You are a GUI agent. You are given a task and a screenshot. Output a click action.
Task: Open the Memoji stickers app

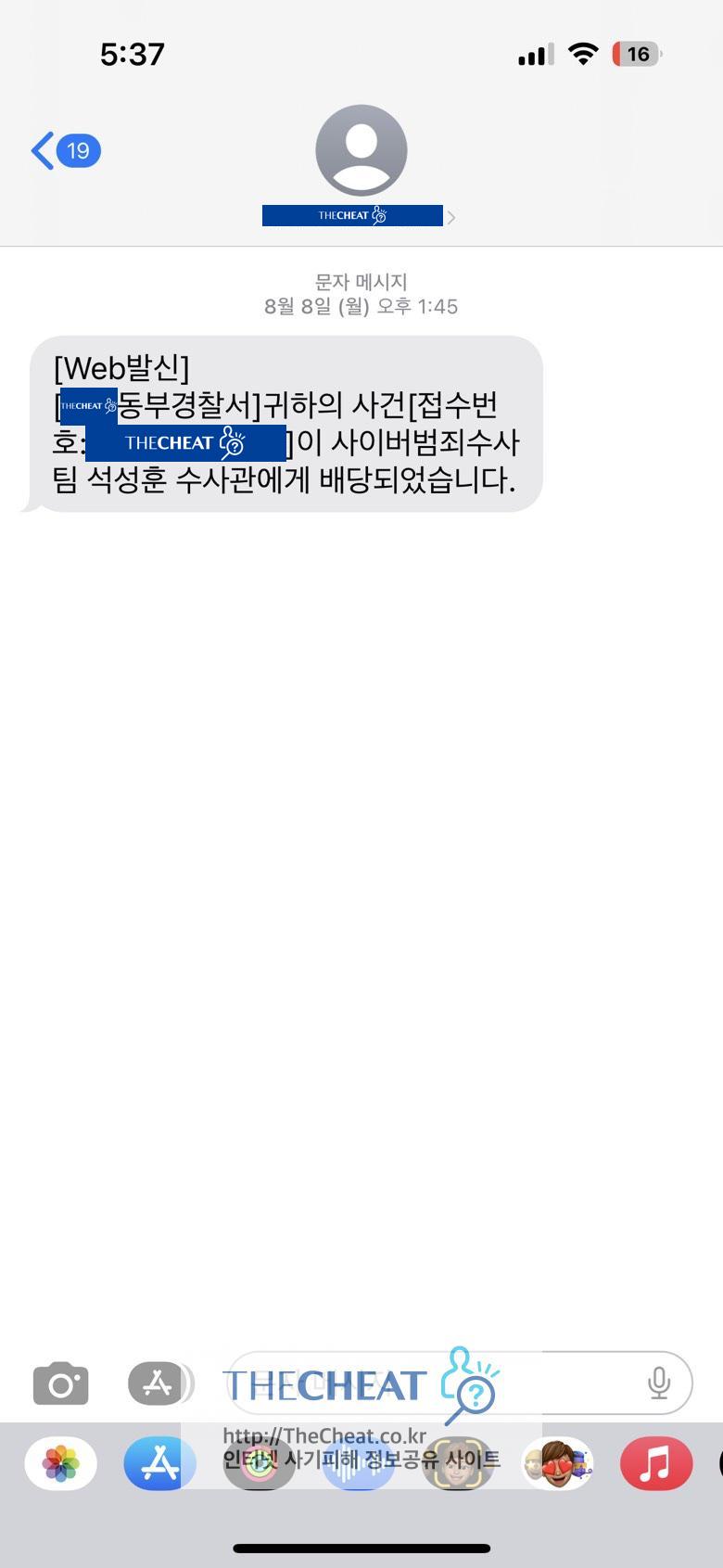click(x=557, y=1464)
